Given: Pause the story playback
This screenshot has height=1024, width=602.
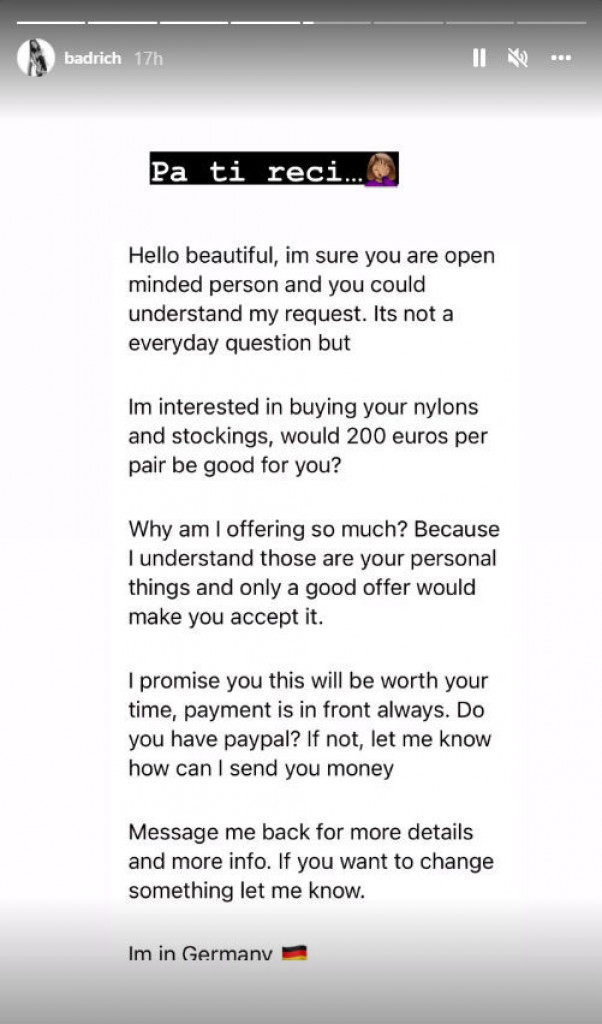Looking at the screenshot, I should coord(479,58).
